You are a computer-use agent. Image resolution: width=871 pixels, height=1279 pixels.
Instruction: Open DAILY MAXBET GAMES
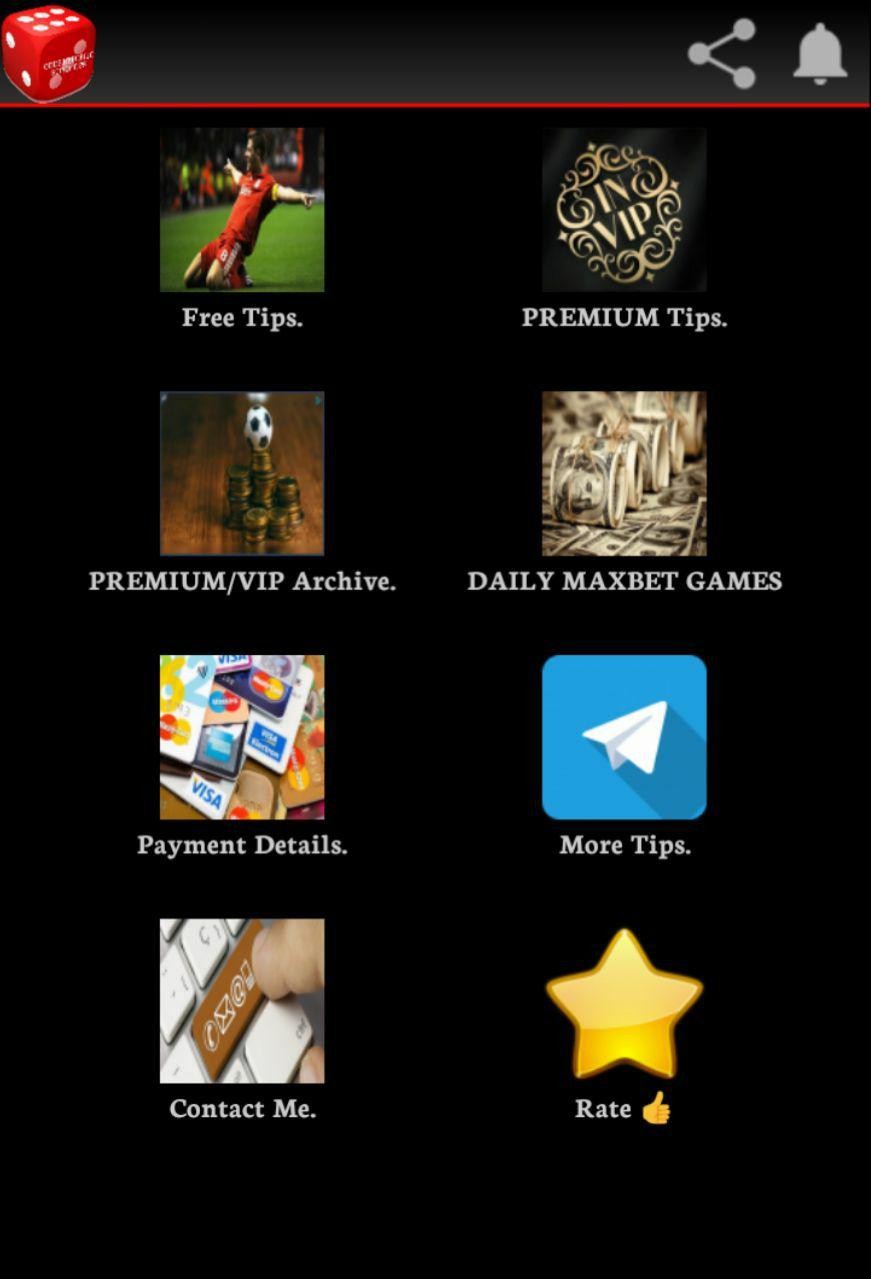[x=624, y=474]
